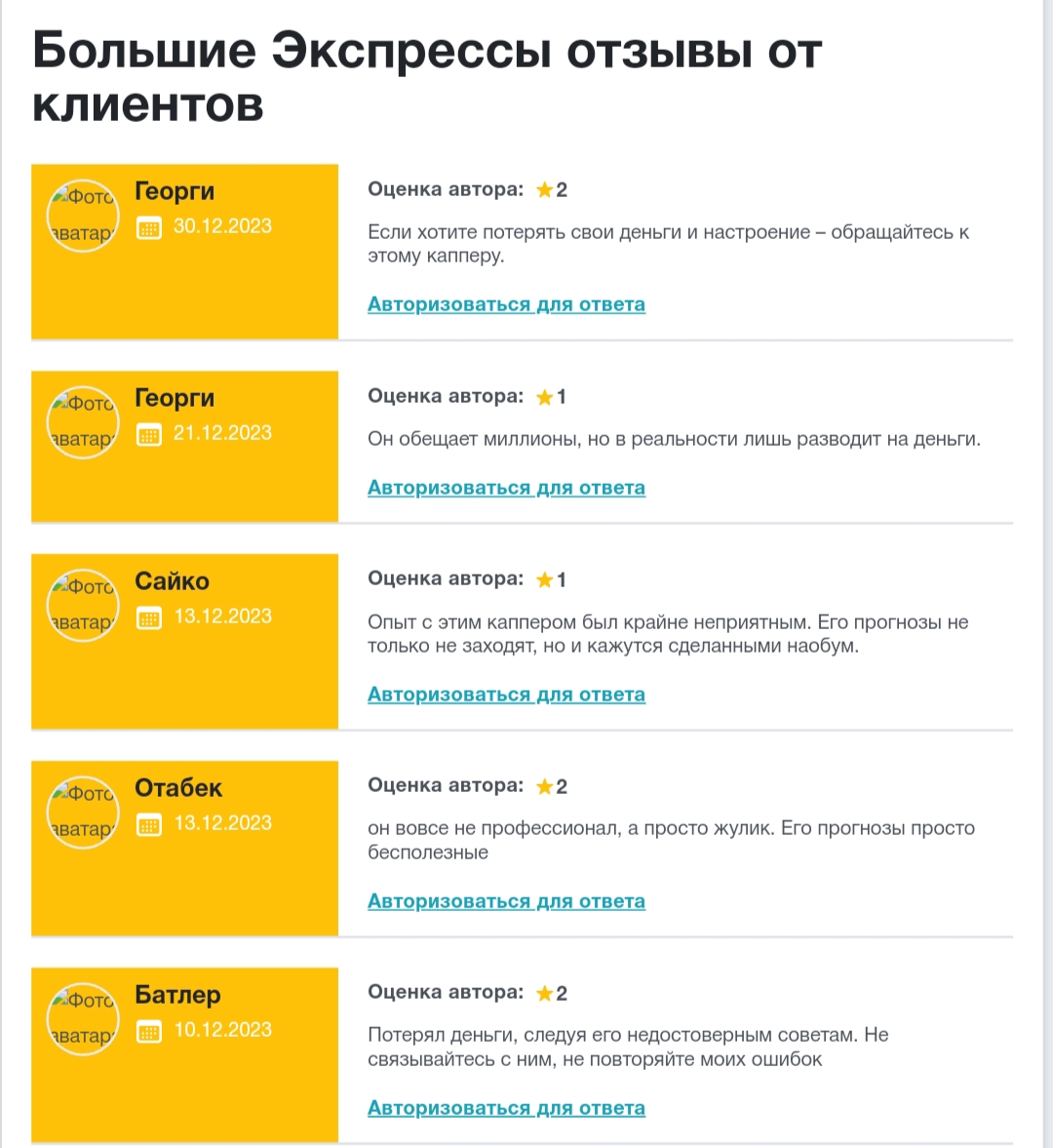Select the reviewer name Сайко

(172, 580)
